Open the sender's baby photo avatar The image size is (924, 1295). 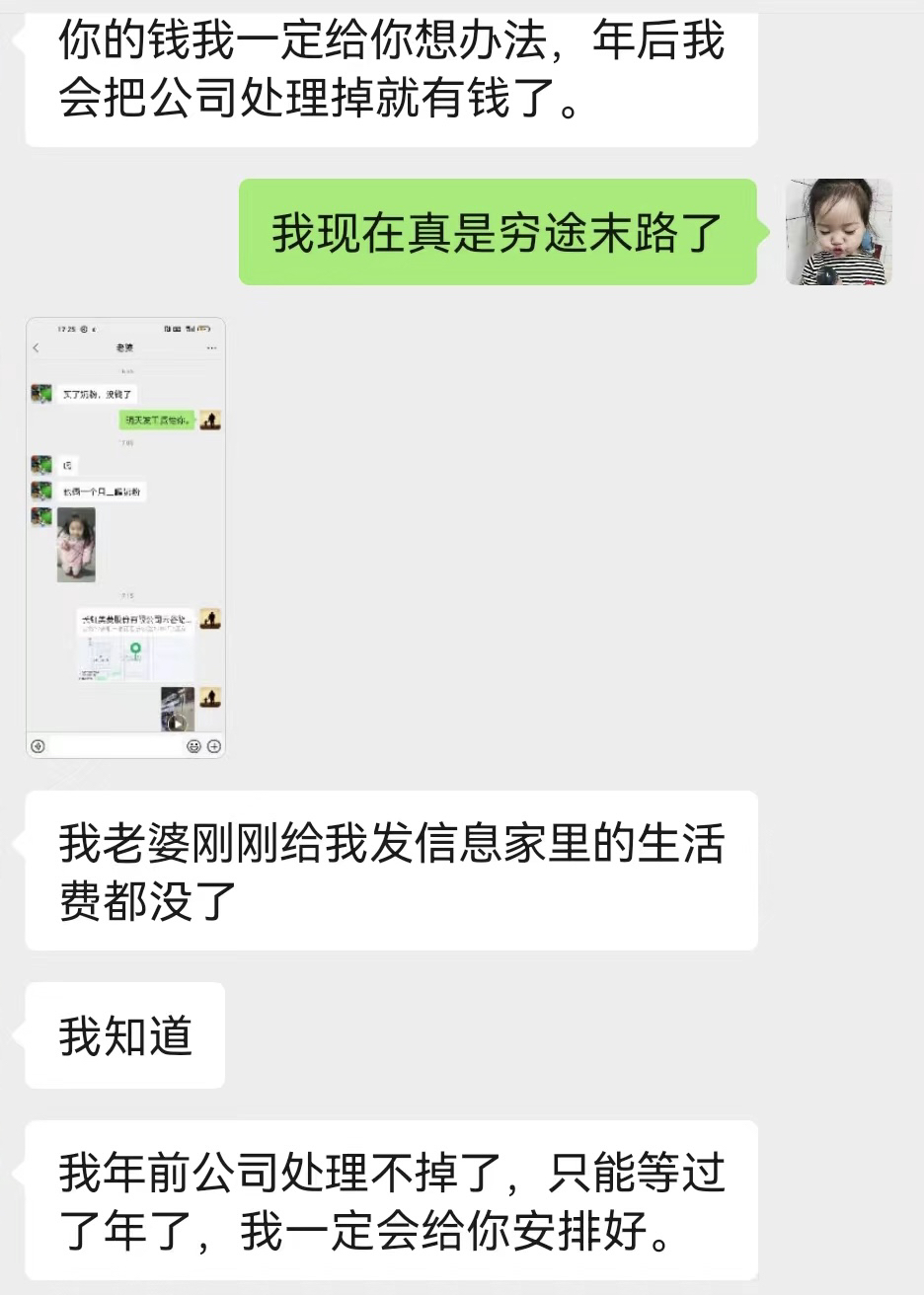click(838, 233)
